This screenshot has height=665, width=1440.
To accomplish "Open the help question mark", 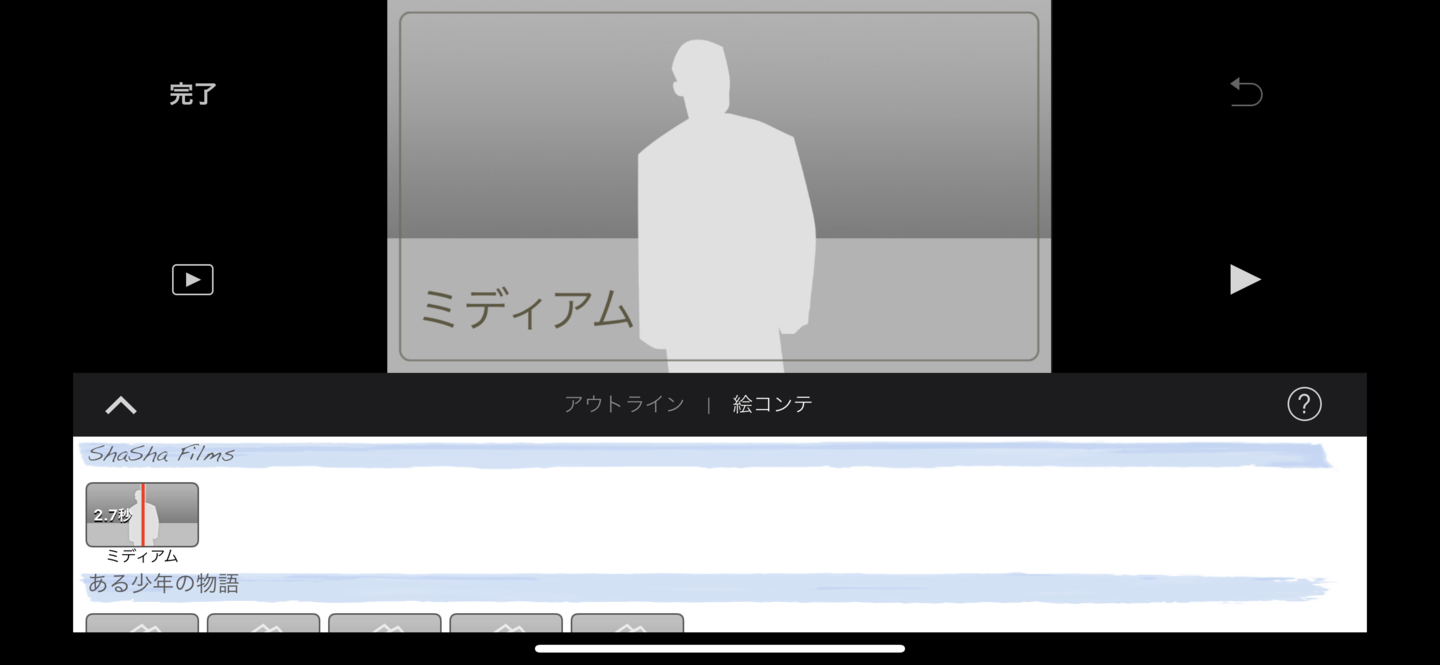I will [1304, 404].
